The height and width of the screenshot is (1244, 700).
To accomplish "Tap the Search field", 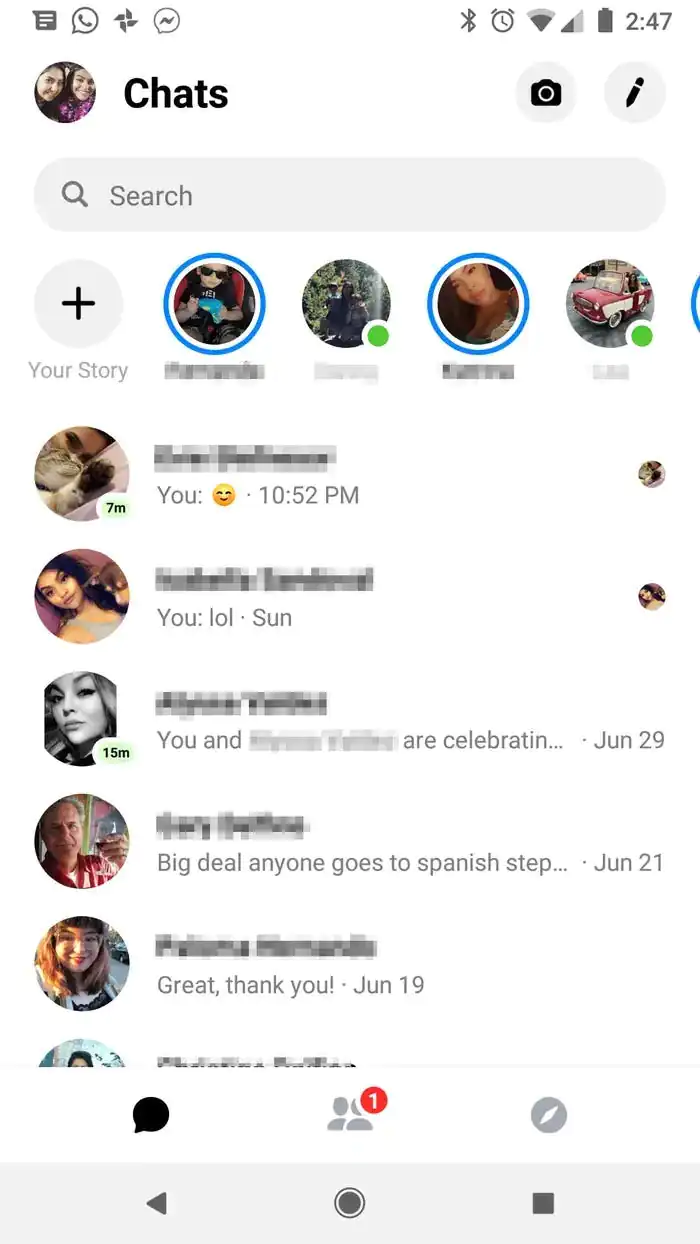I will pyautogui.click(x=350, y=195).
